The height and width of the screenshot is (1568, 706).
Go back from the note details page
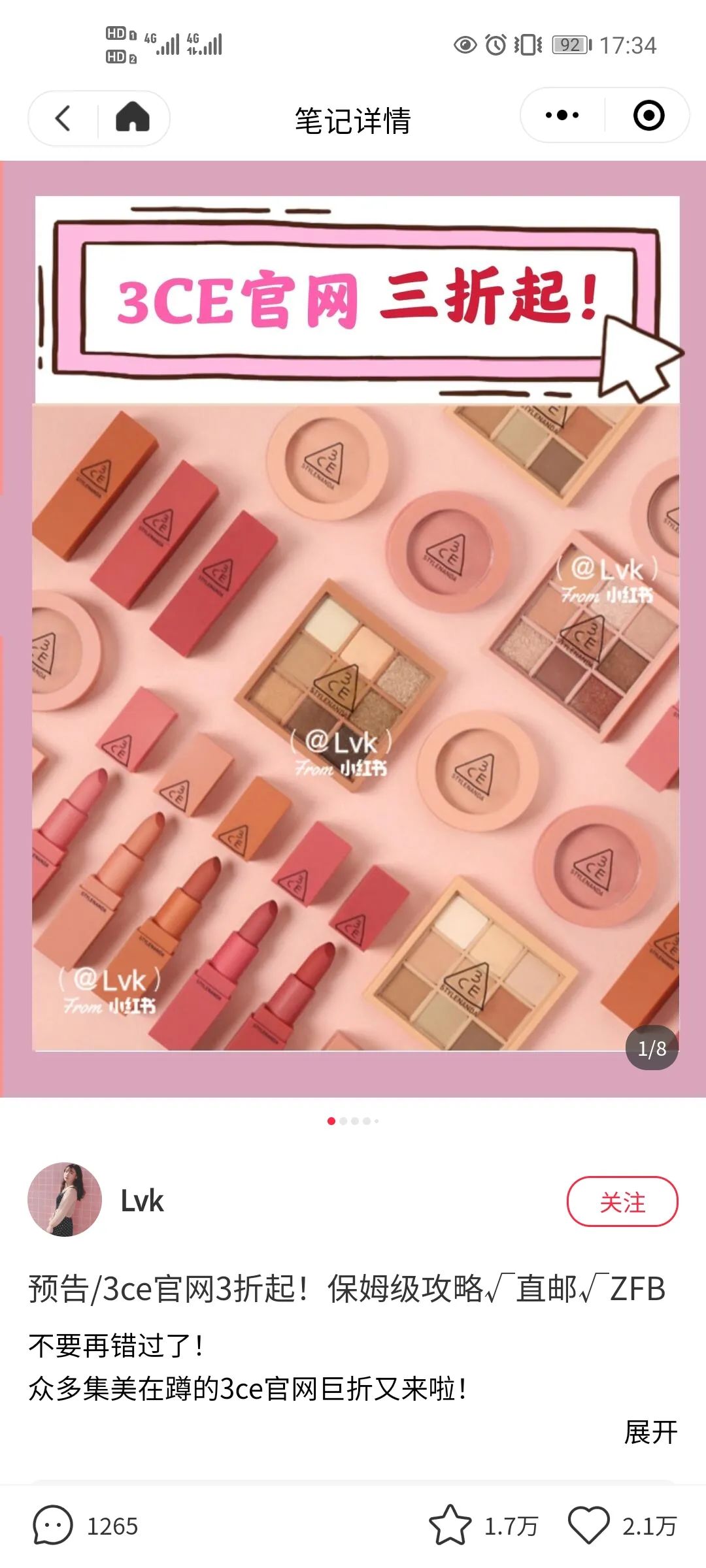pyautogui.click(x=63, y=118)
